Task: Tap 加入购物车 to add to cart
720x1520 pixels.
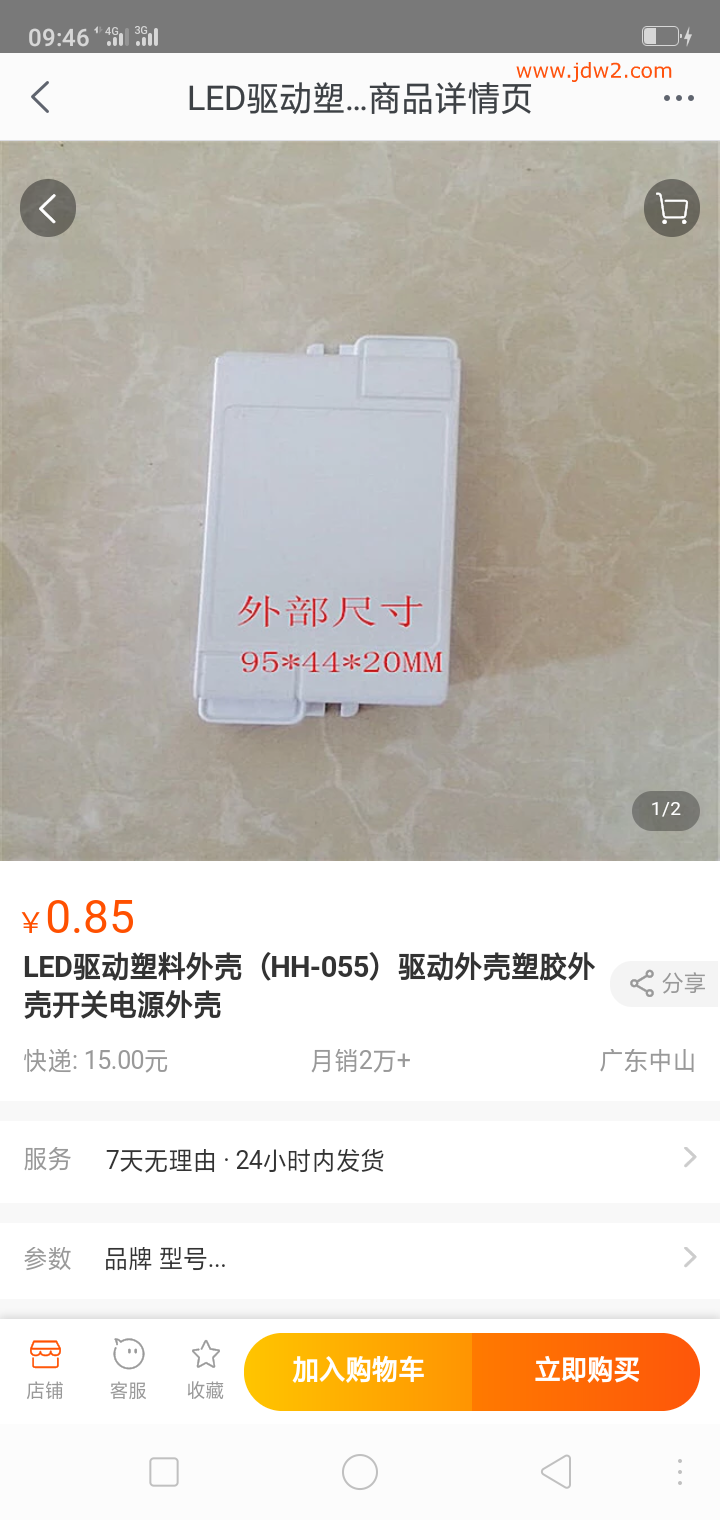Action: point(358,1371)
